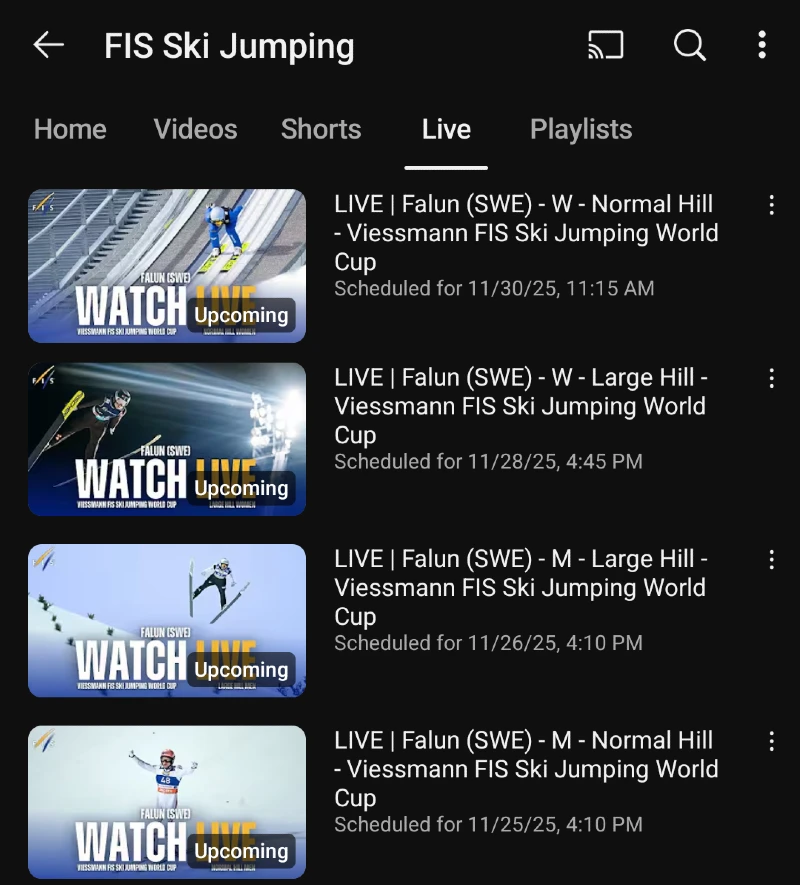Open the channel overflow menu

[762, 45]
